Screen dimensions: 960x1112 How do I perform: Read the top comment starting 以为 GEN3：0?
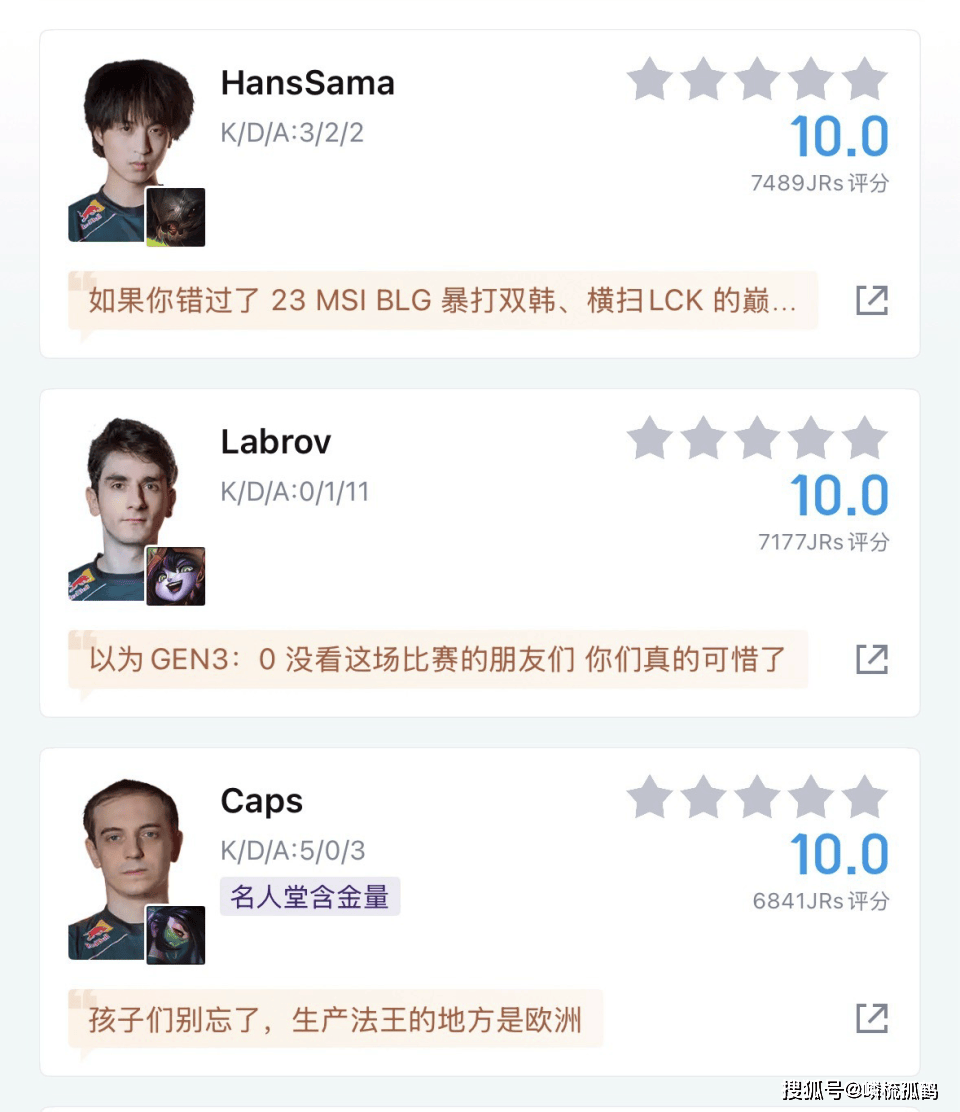(x=437, y=659)
